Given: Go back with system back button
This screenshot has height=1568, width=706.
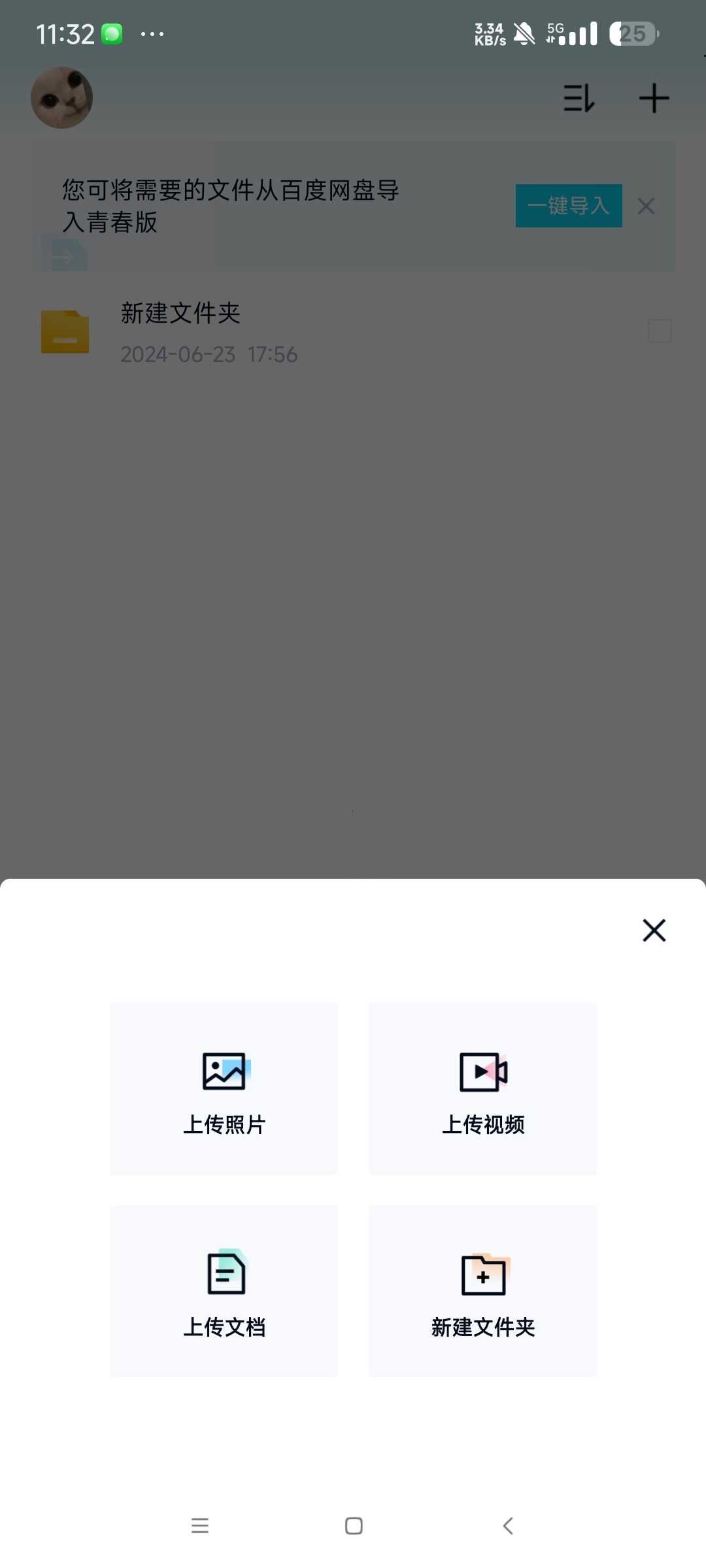Looking at the screenshot, I should pos(508,1526).
